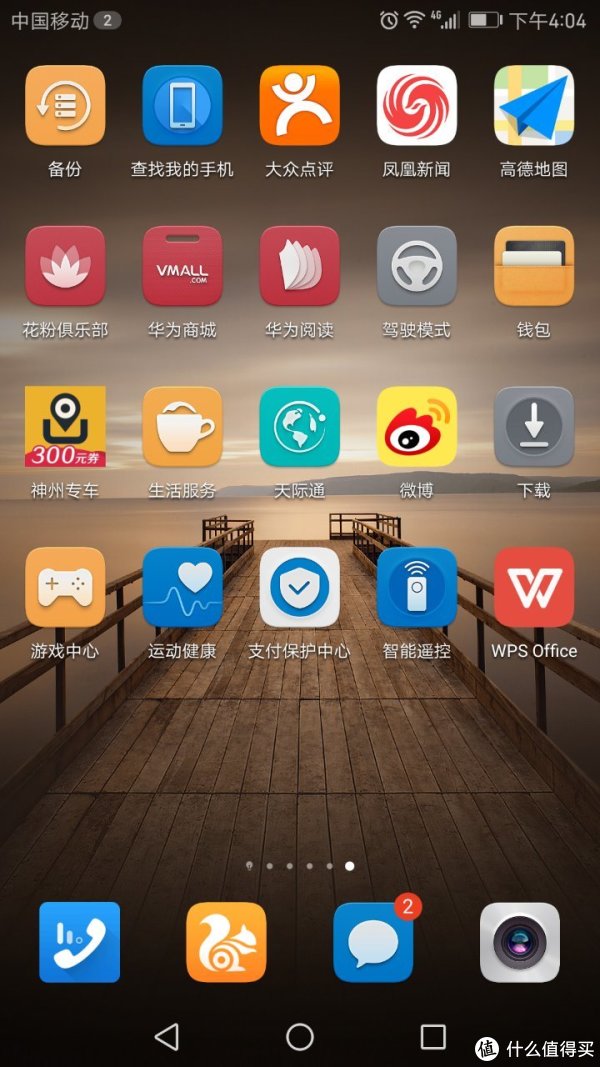This screenshot has height=1067, width=600.
Task: Launch 凤凰新闻 news app
Action: (416, 106)
